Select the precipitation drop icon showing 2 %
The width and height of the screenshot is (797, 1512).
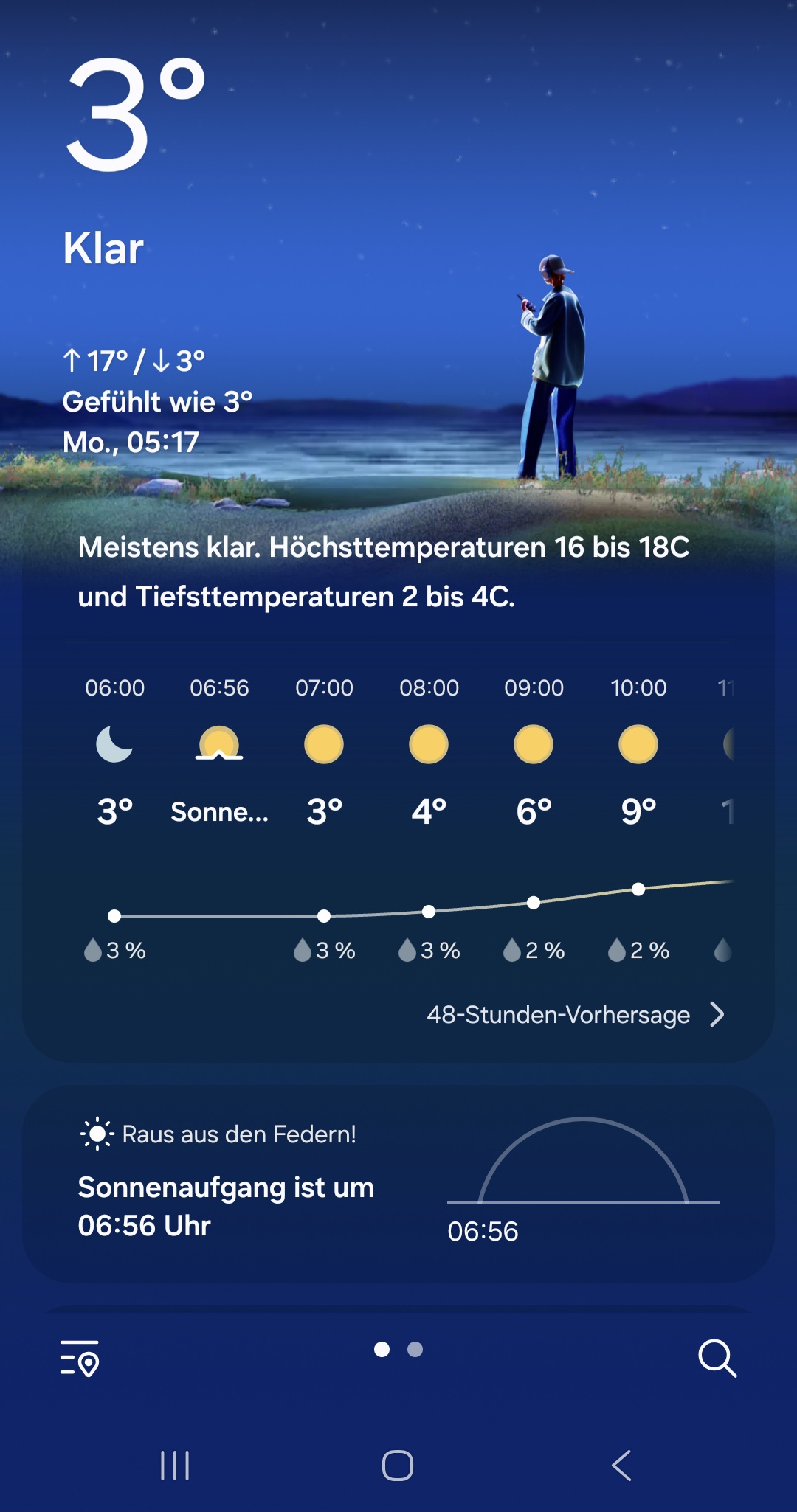click(x=513, y=951)
